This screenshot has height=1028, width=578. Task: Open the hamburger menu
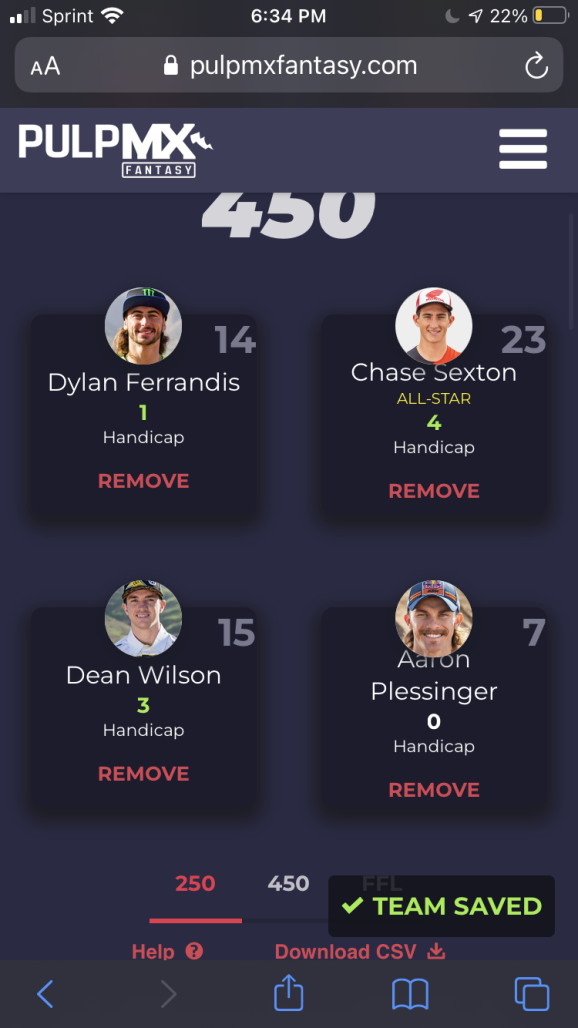click(522, 149)
